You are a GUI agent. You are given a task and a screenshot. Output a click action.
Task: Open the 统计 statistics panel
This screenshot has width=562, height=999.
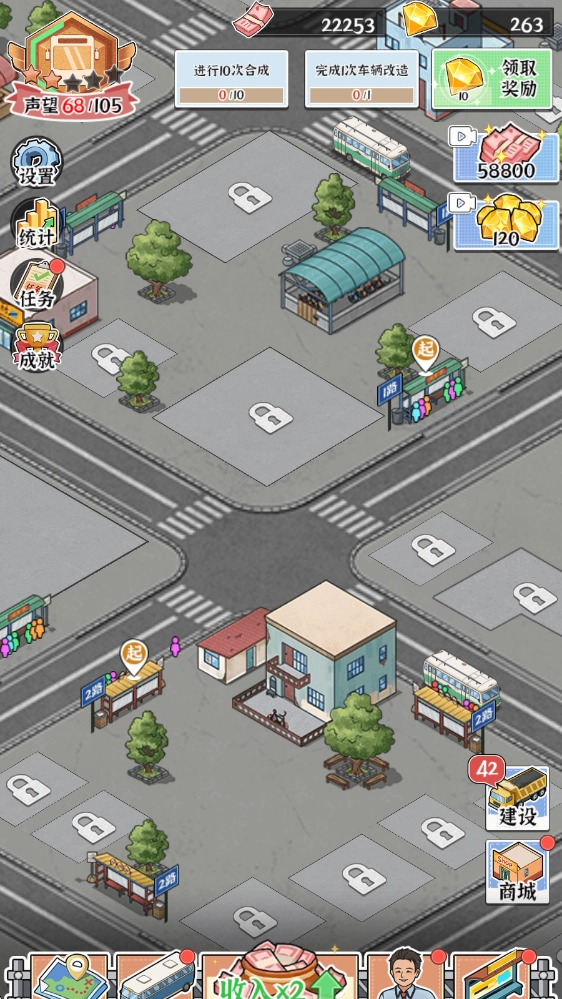click(36, 224)
